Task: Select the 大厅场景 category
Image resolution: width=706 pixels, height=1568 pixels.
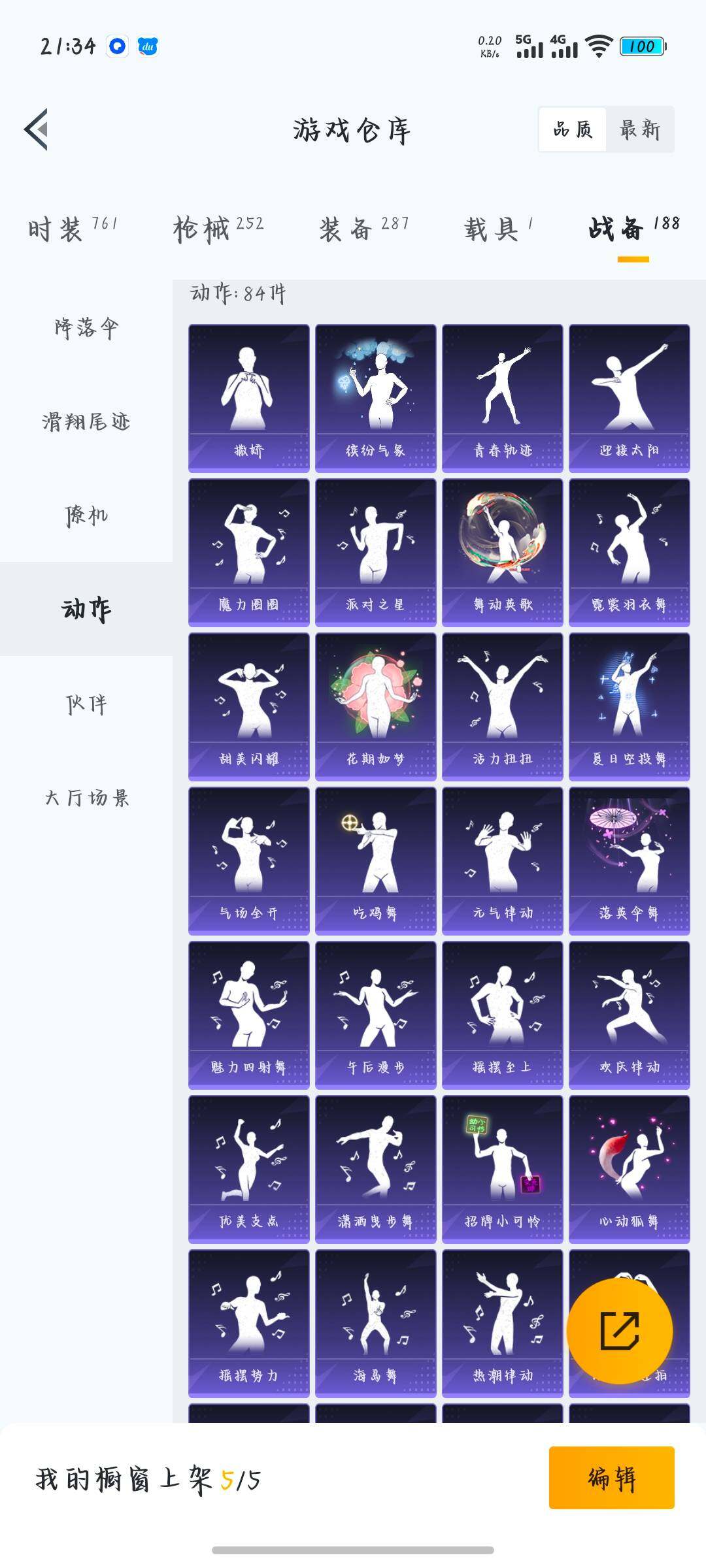Action: [x=86, y=798]
